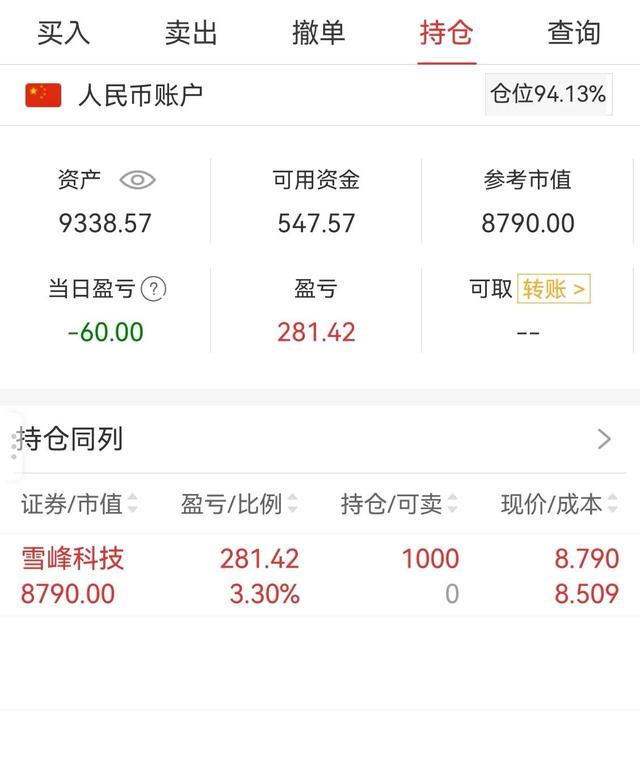Sort holdings by 证券/市值 column
The image size is (640, 782).
tap(80, 504)
